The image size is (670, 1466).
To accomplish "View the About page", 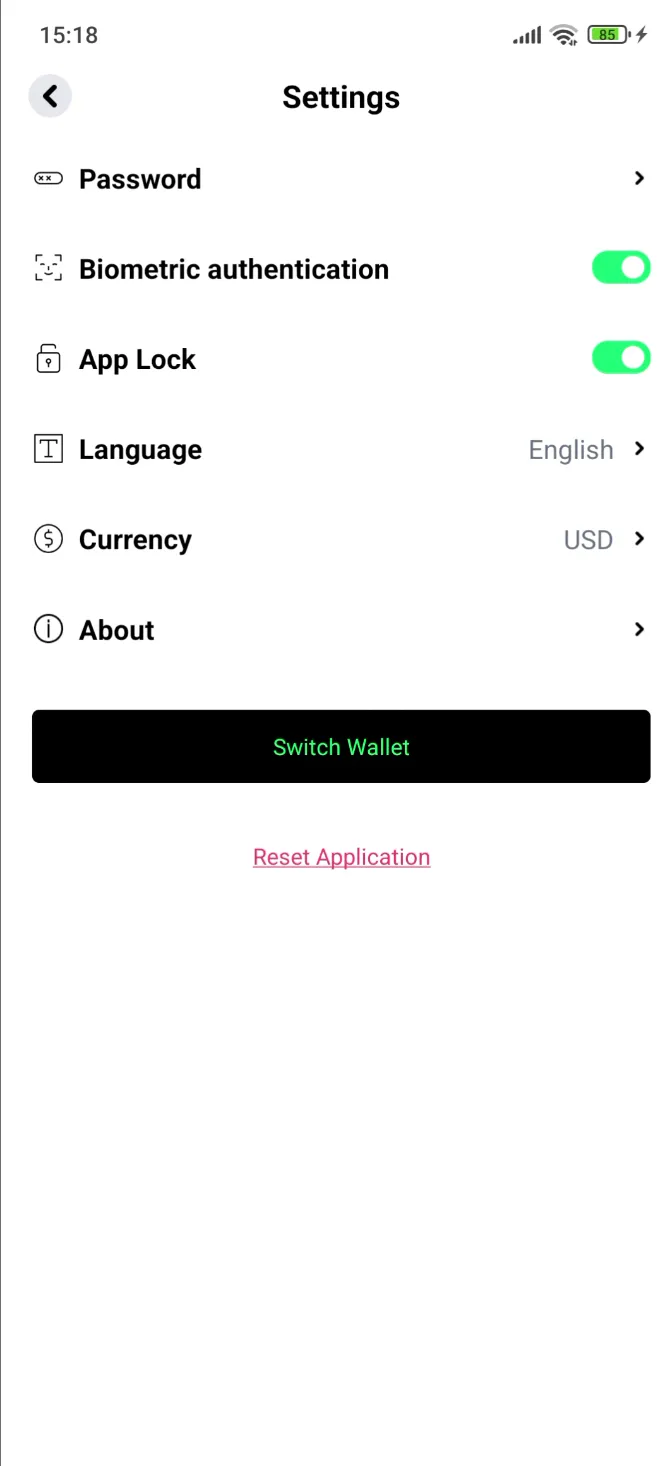I will click(x=340, y=630).
